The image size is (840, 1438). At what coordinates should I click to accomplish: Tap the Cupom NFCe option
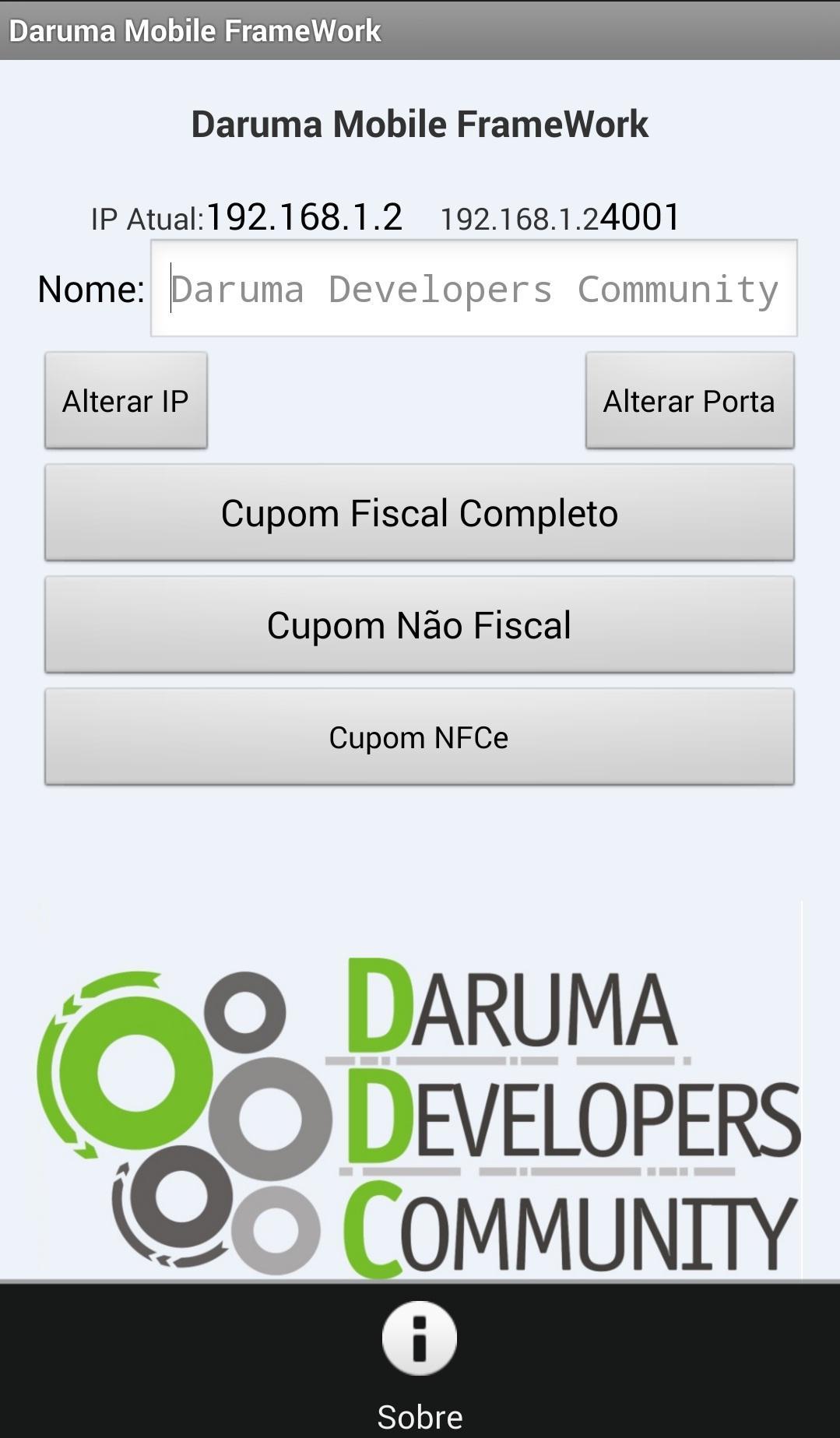pyautogui.click(x=420, y=737)
